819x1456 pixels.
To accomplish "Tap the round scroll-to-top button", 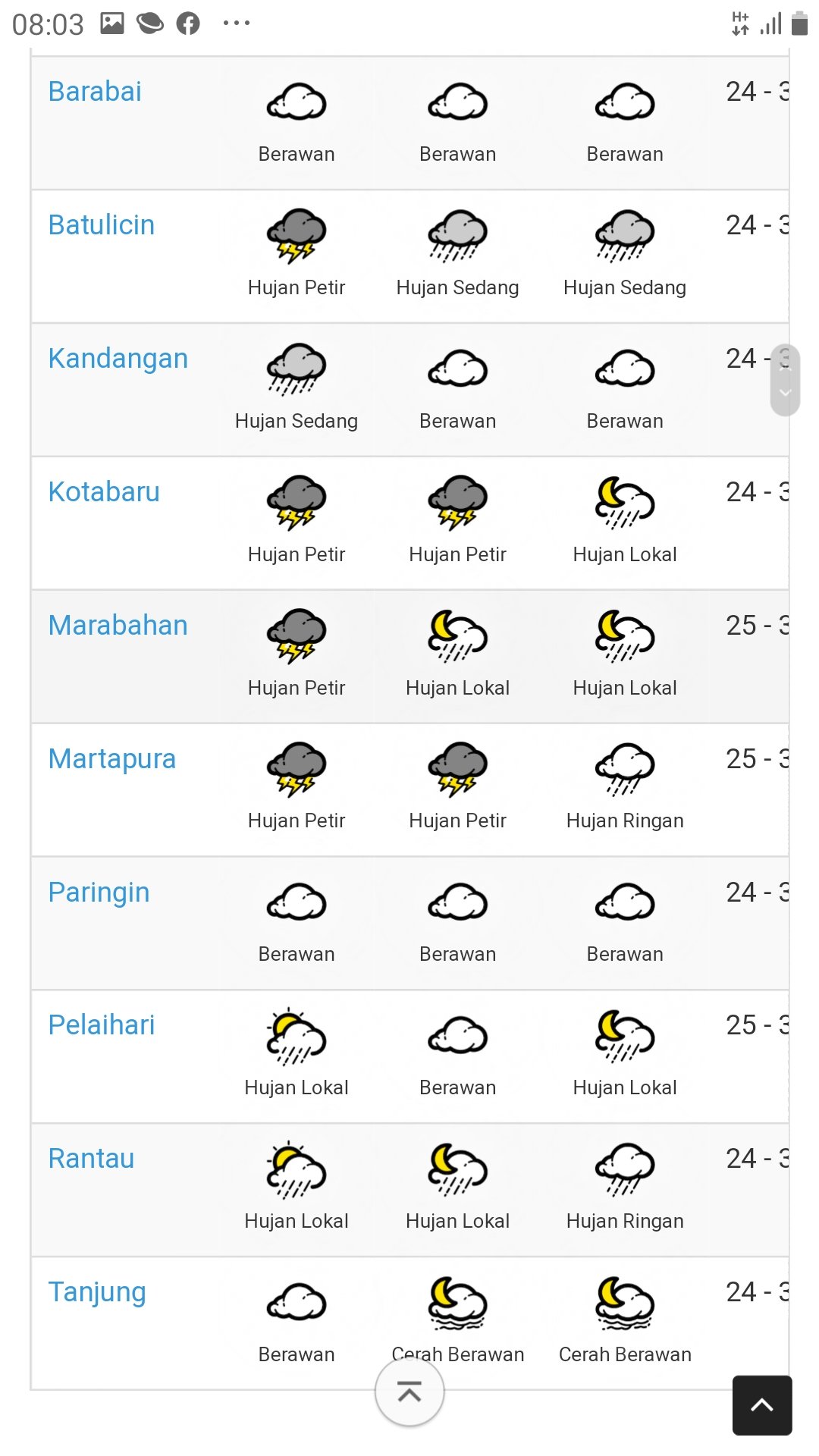I will click(x=409, y=1392).
